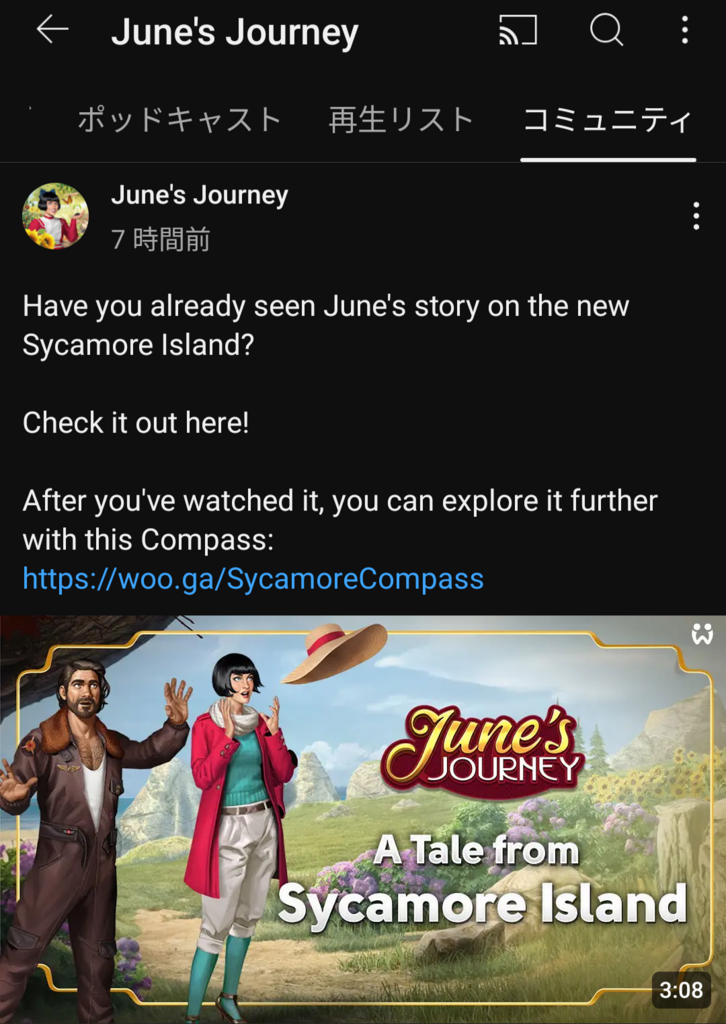Open the cast to device icon
The image size is (726, 1024).
pos(518,31)
